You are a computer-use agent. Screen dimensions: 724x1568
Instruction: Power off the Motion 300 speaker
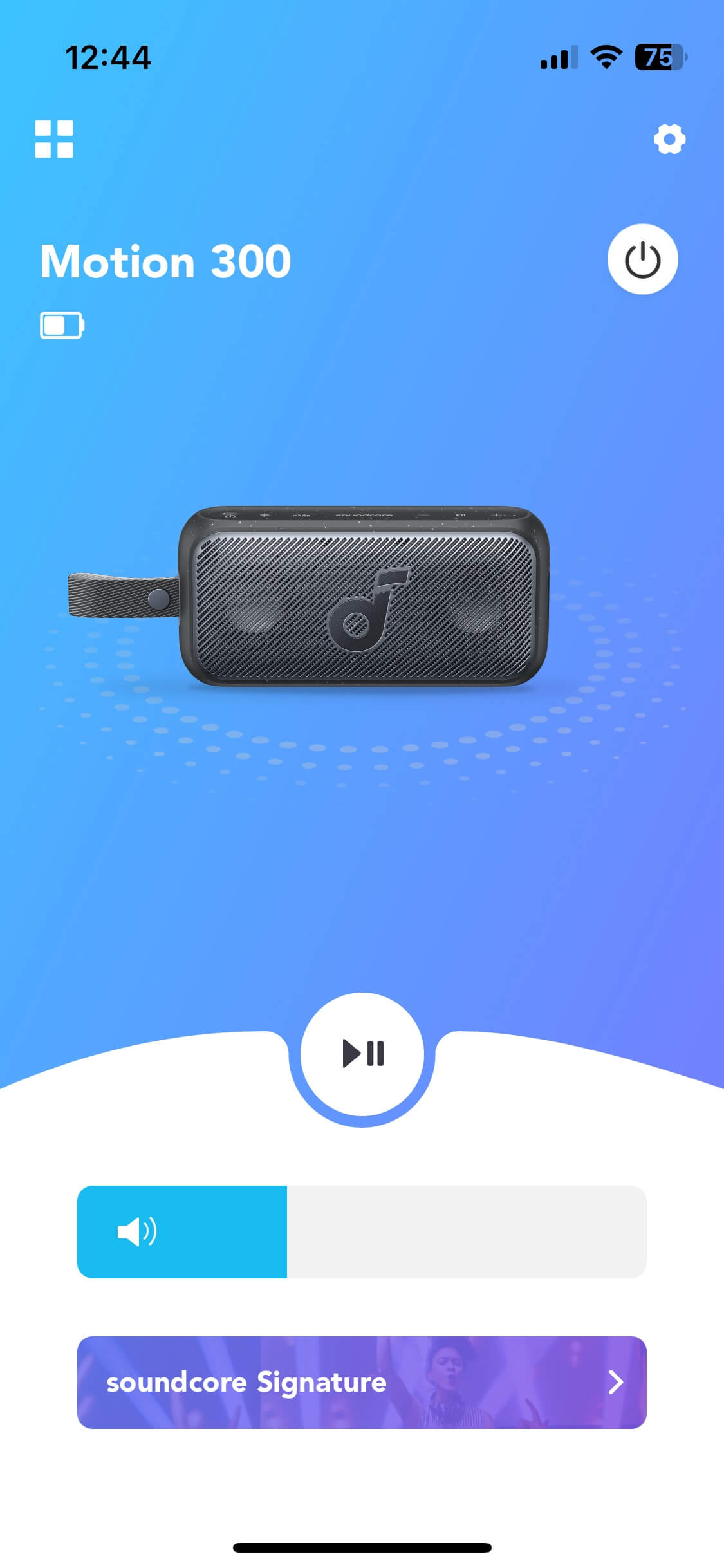642,259
